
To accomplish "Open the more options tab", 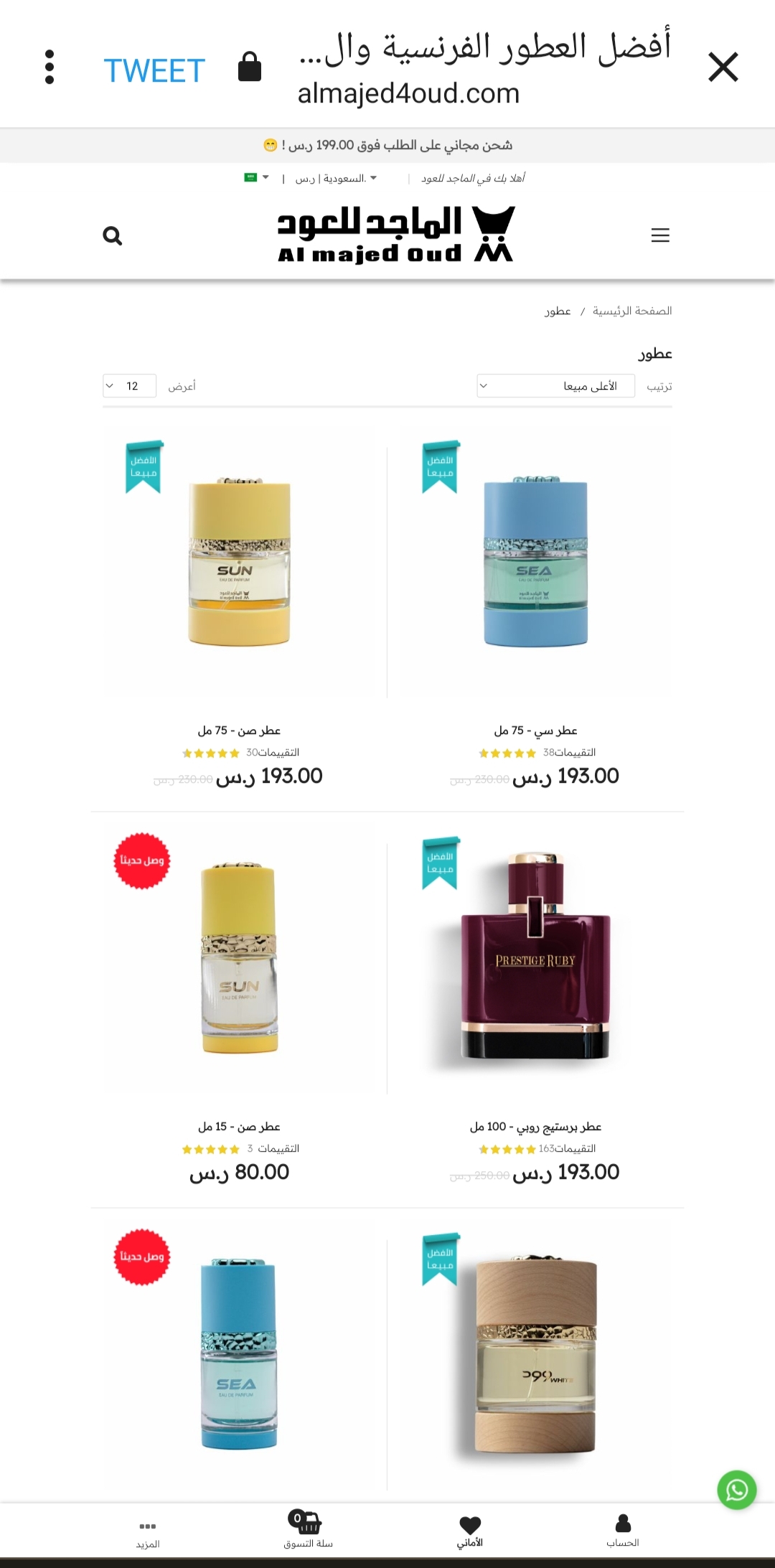I will pyautogui.click(x=148, y=1534).
